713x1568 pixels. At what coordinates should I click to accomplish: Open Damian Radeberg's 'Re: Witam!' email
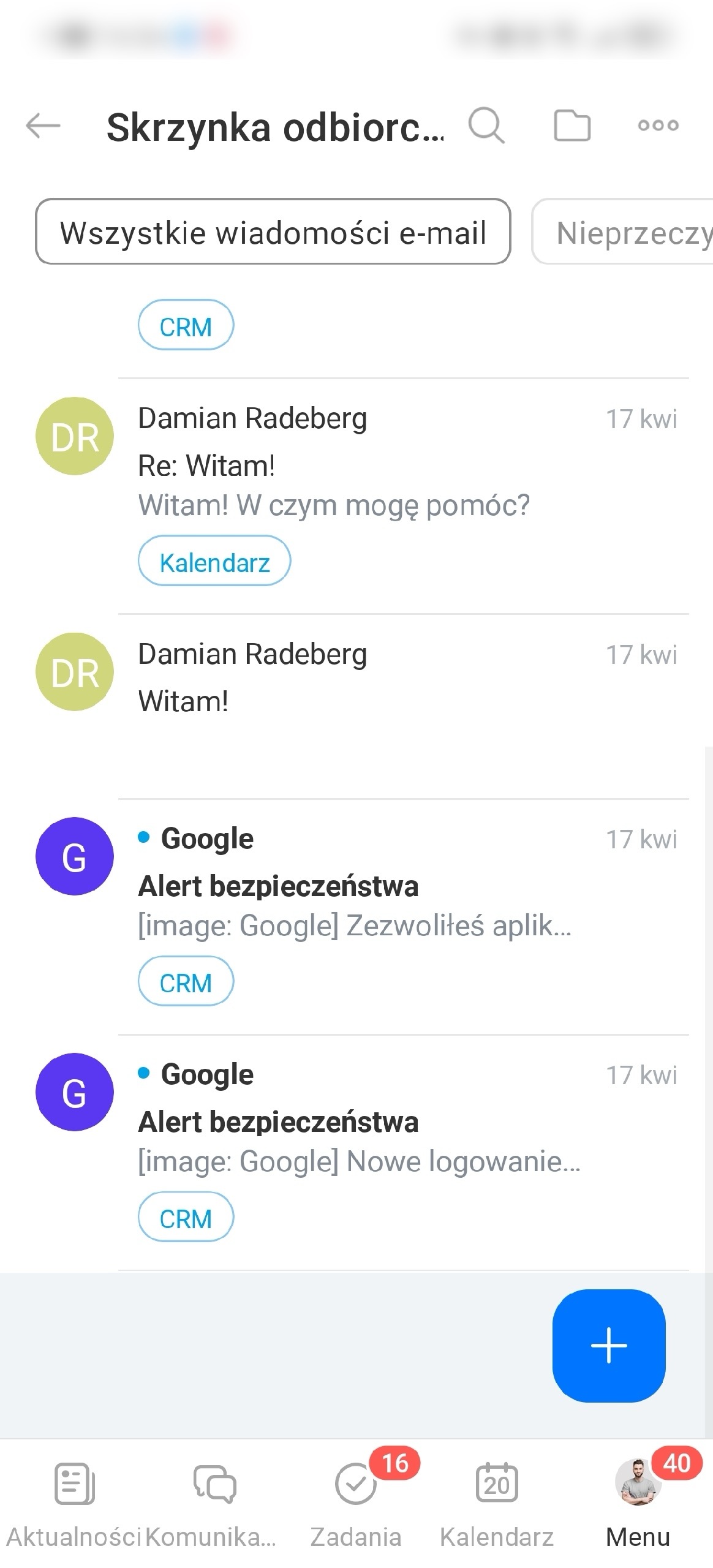click(x=368, y=466)
